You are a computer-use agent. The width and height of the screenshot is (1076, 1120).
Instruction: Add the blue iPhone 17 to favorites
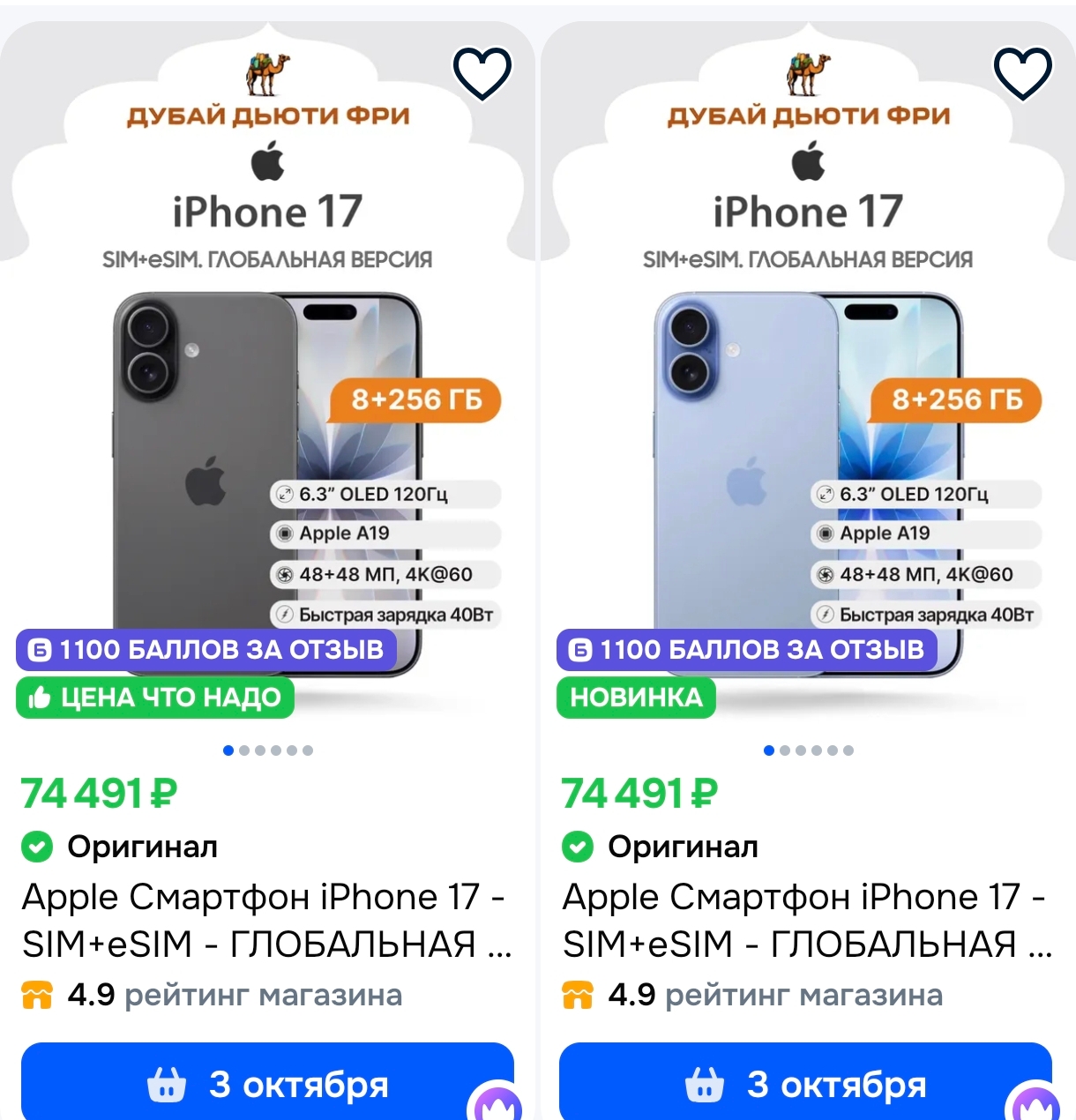pos(1023,73)
